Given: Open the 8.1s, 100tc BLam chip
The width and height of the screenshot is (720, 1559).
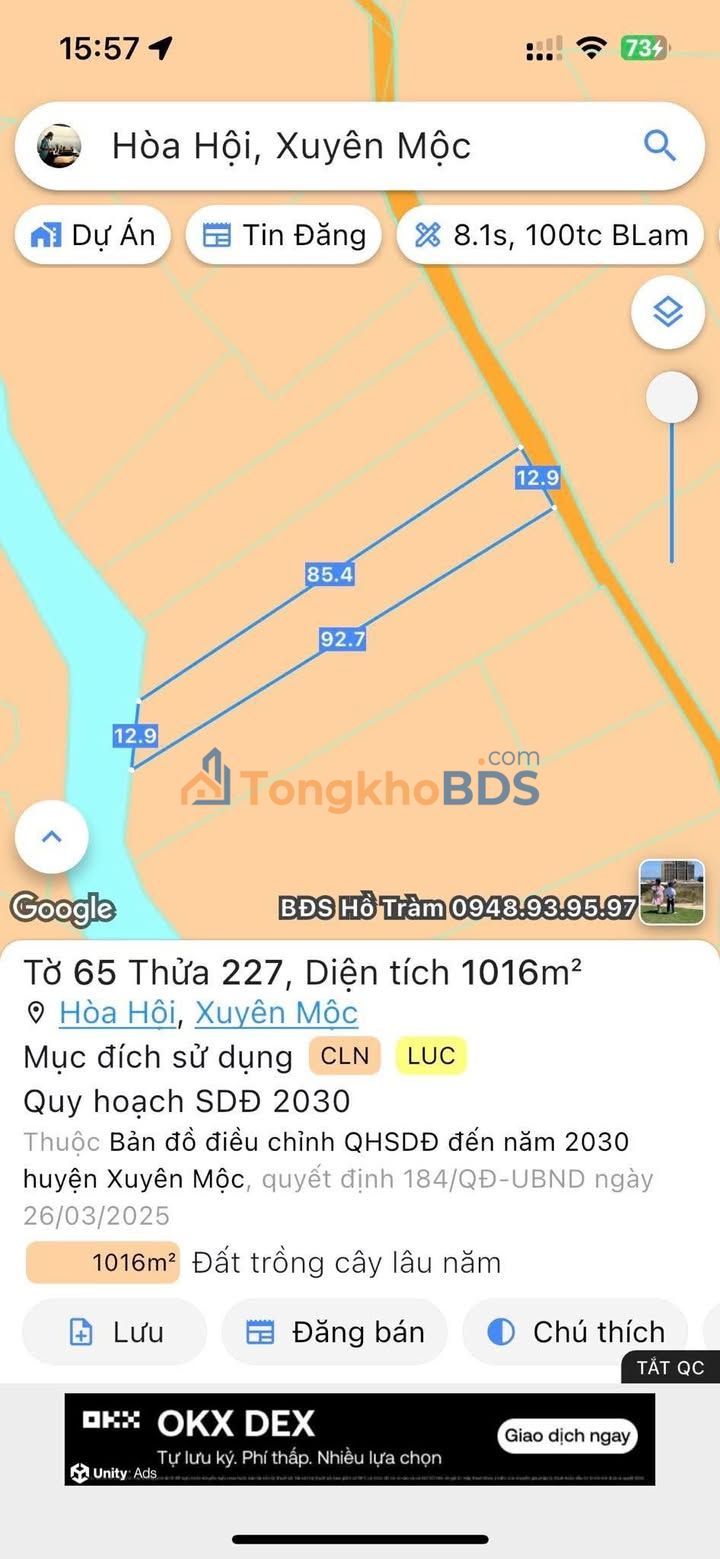Looking at the screenshot, I should point(552,235).
